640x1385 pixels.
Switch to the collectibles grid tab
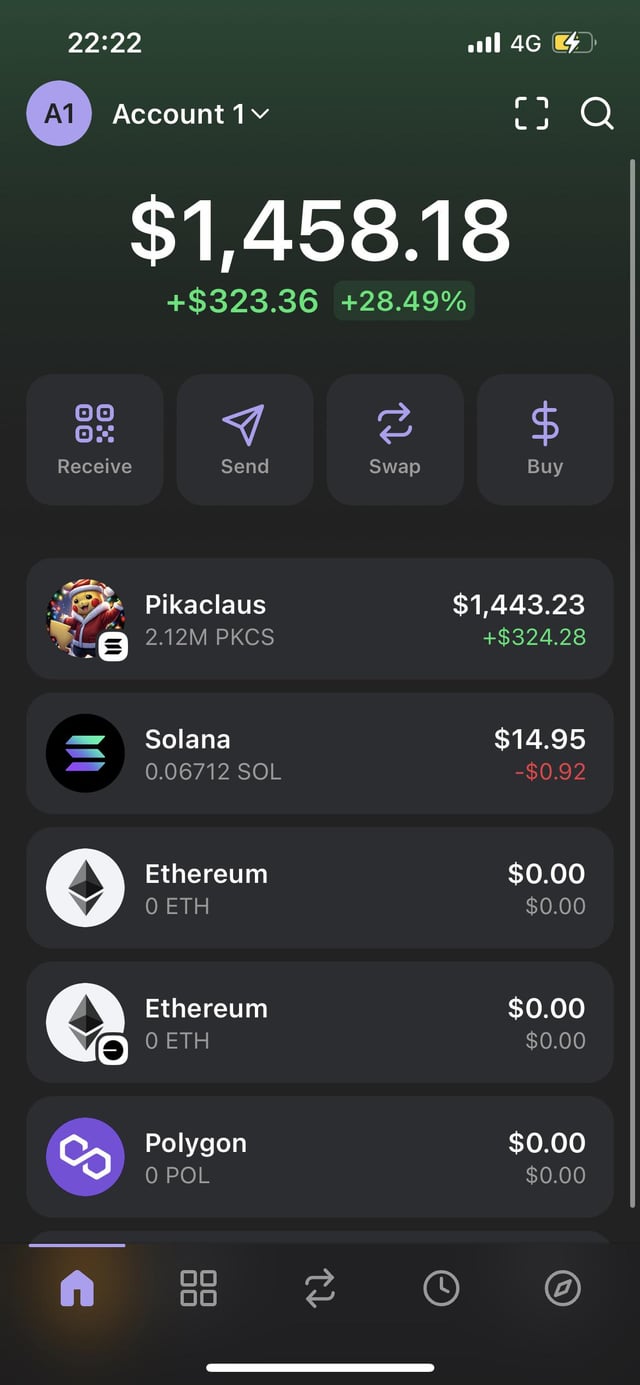point(198,1288)
